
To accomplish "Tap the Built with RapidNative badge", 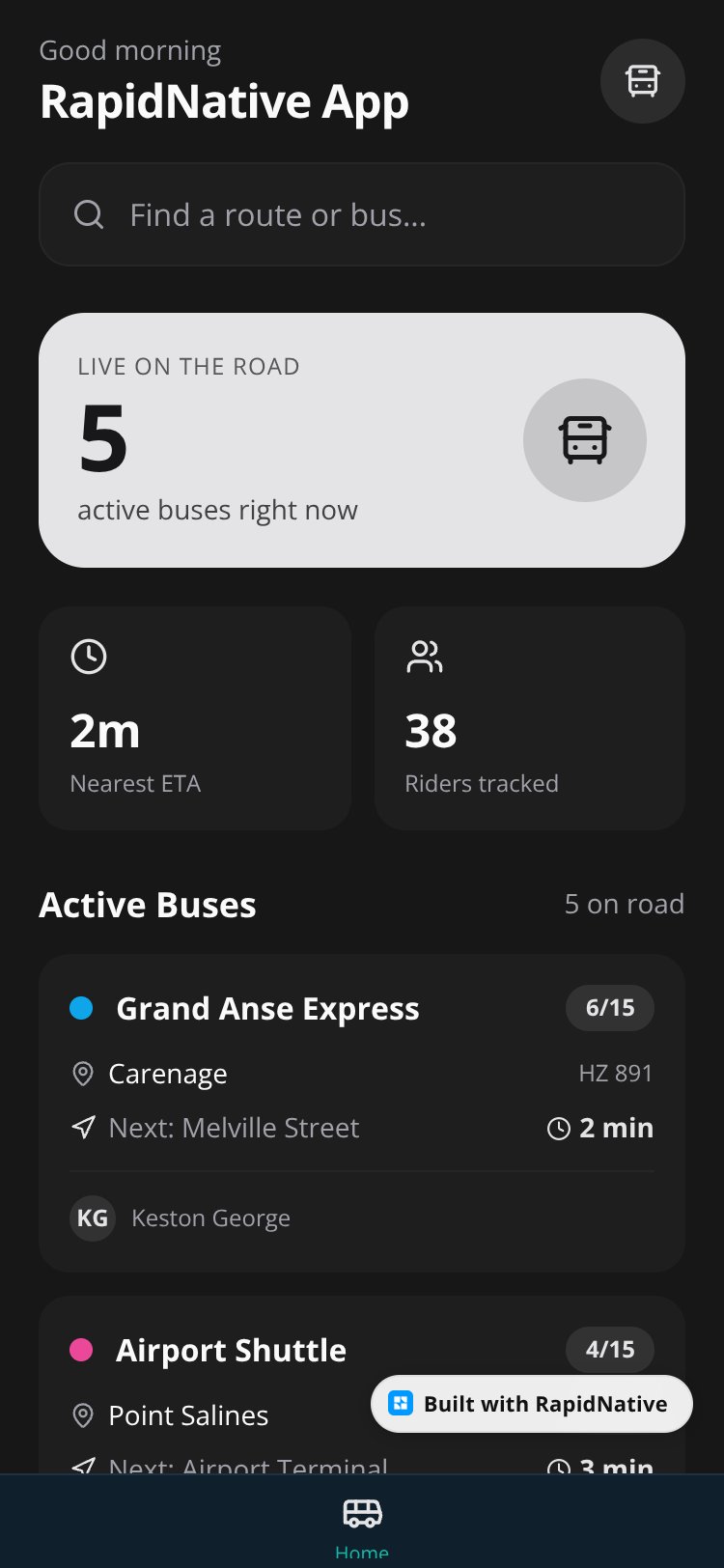I will click(532, 1404).
